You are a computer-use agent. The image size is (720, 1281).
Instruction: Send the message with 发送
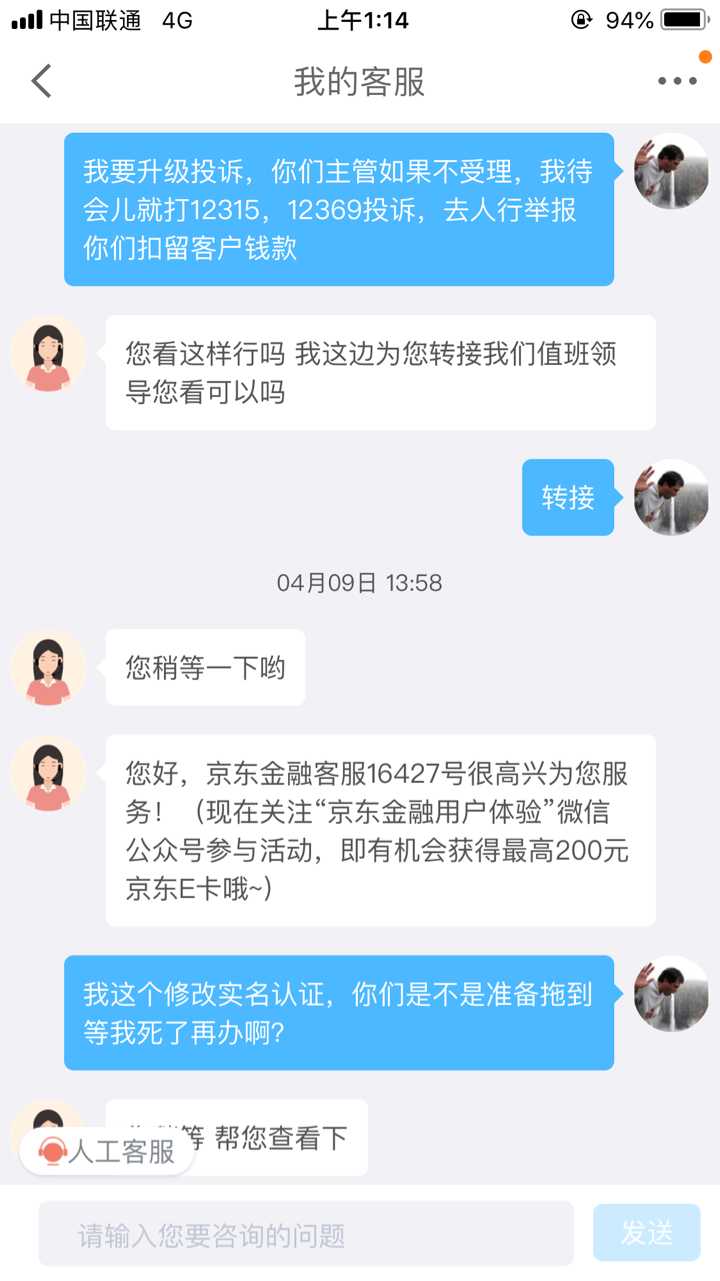(x=646, y=1233)
